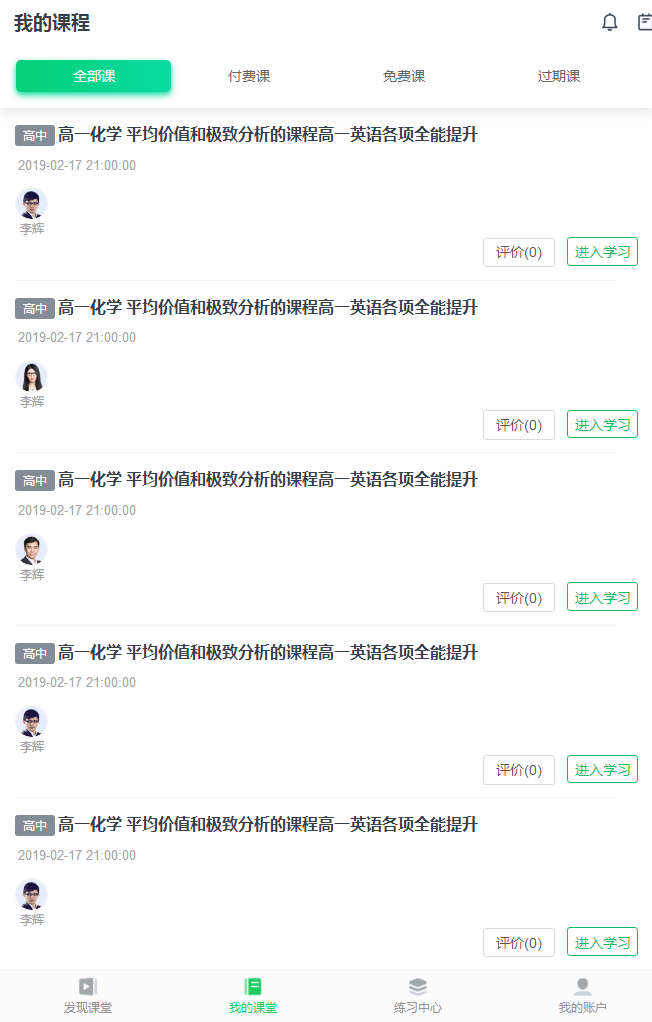652x1022 pixels.
Task: Open 我的账户 in bottom navigation
Action: pyautogui.click(x=582, y=996)
